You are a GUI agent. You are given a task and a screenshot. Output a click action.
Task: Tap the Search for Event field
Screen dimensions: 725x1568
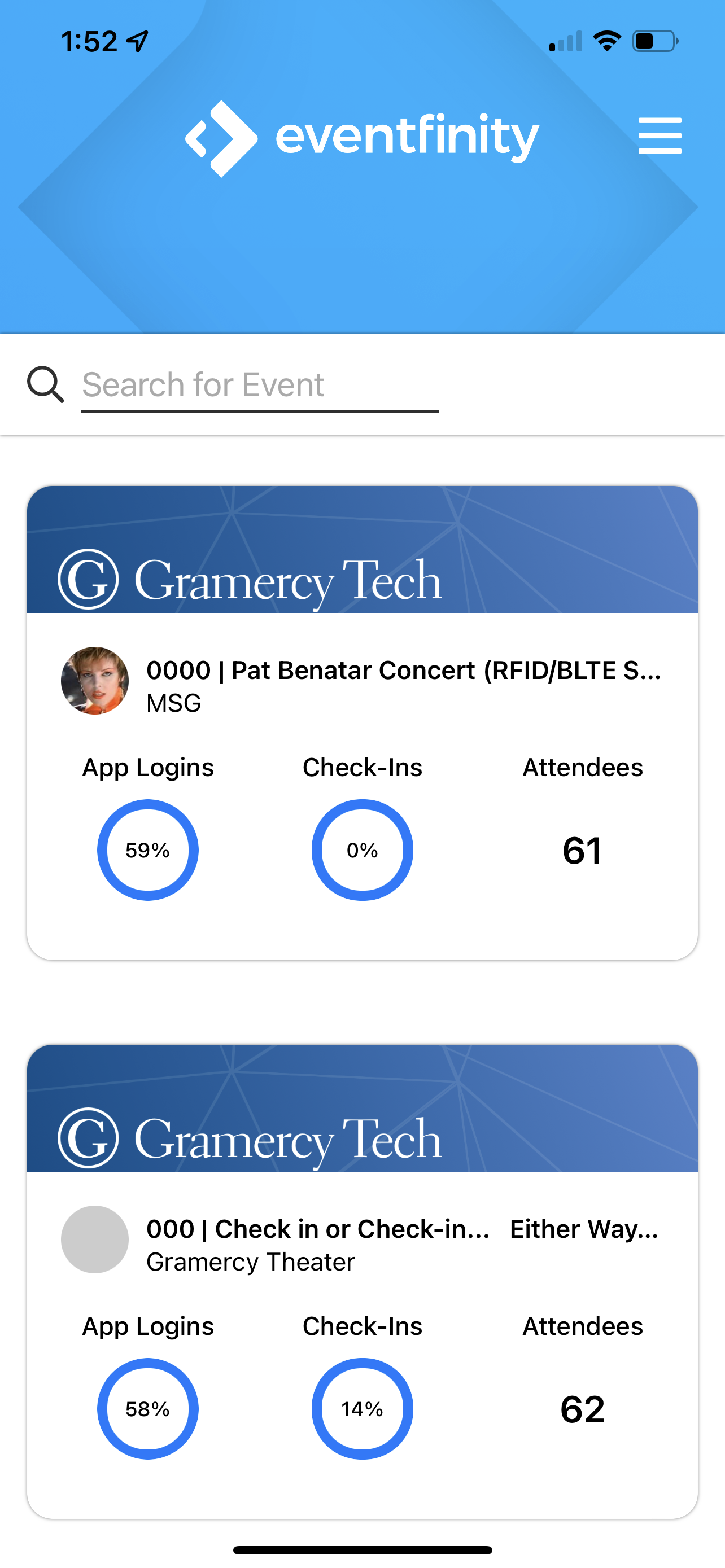[260, 385]
